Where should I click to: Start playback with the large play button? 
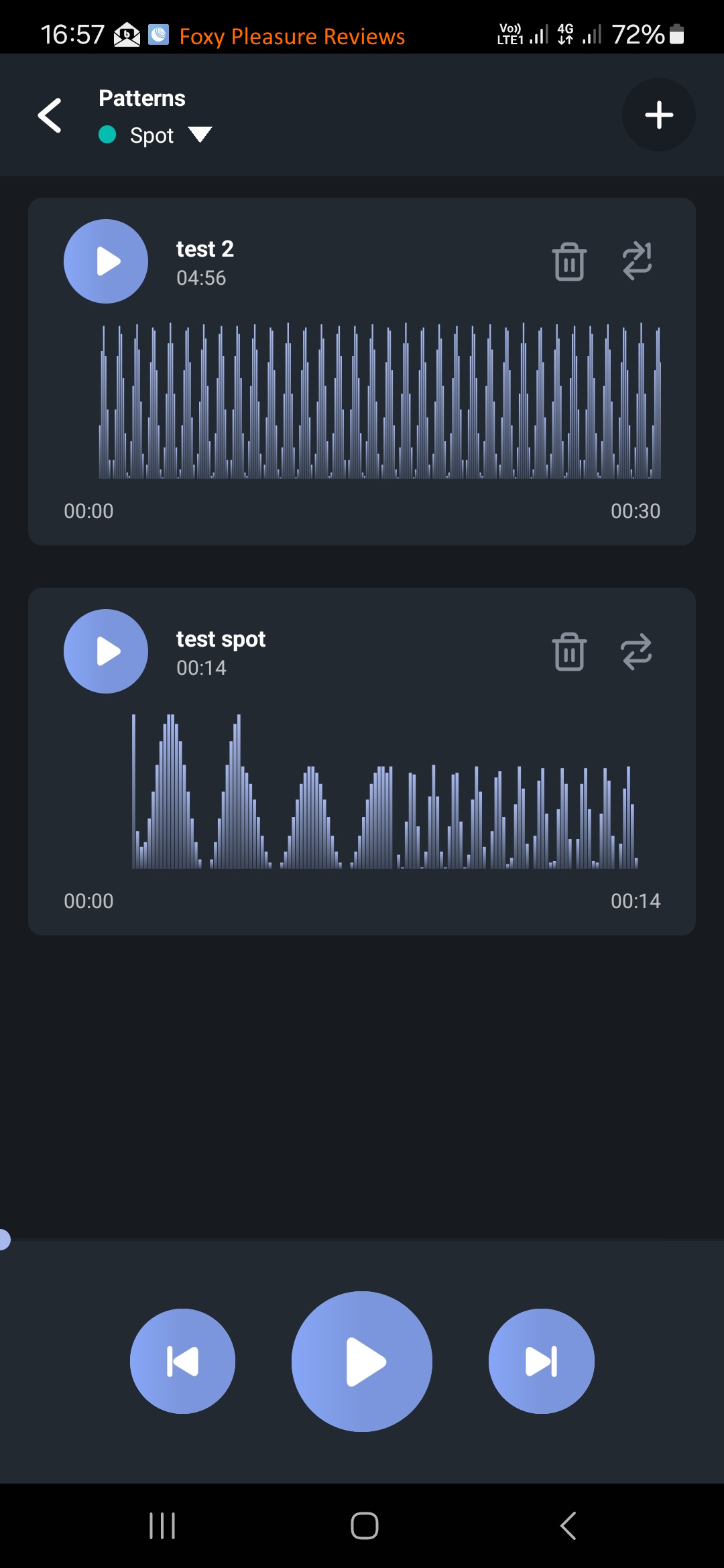362,1361
